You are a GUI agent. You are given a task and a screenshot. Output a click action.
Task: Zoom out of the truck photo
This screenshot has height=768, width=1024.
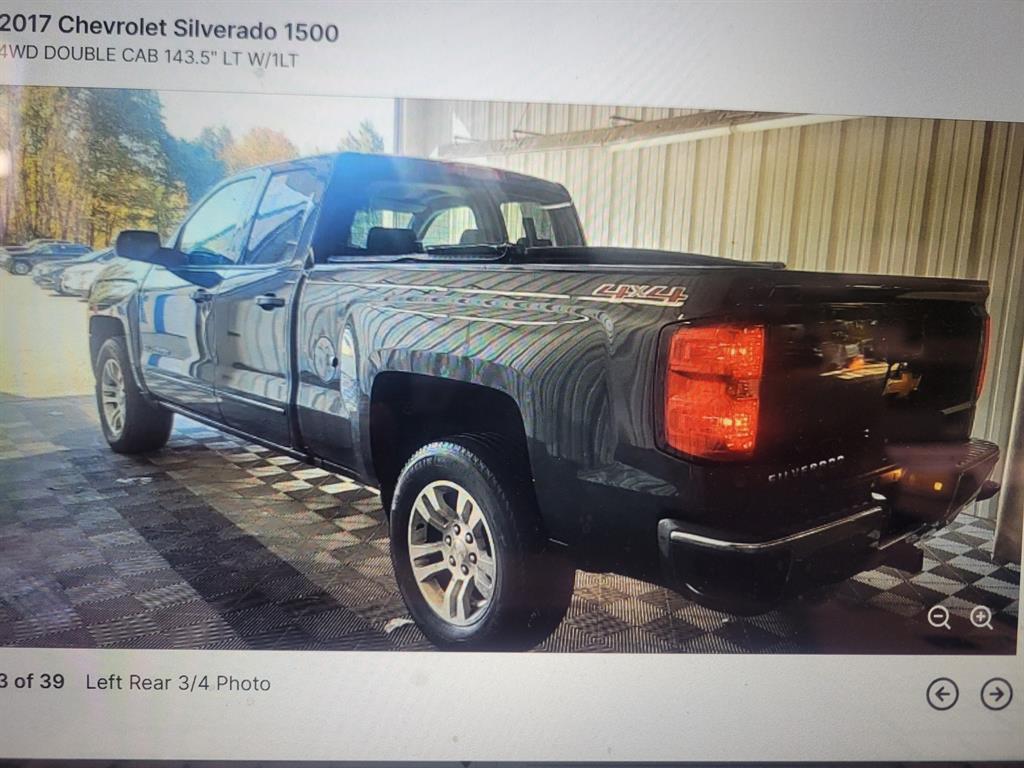(939, 617)
